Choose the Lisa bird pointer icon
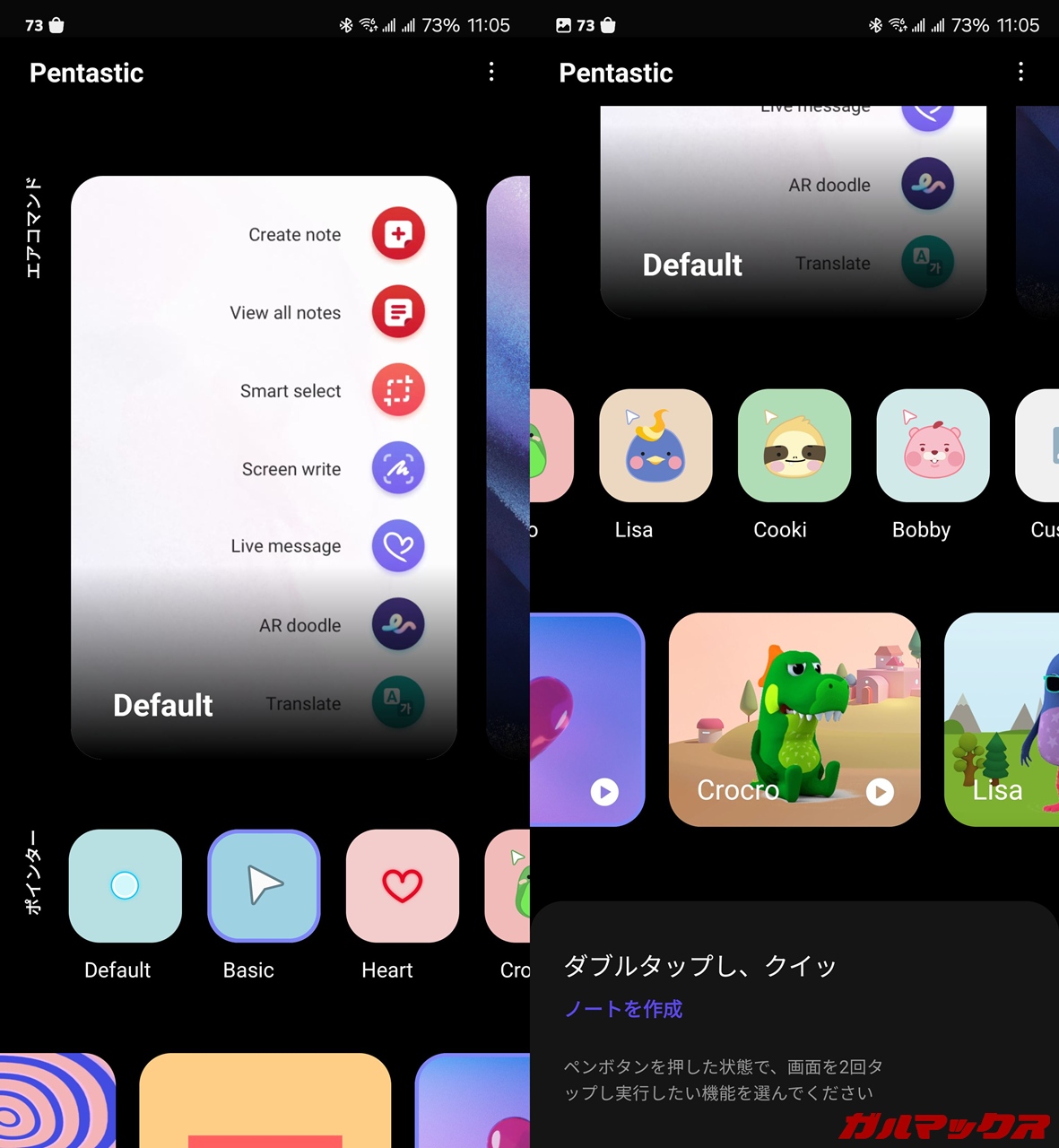The width and height of the screenshot is (1059, 1148). (655, 446)
